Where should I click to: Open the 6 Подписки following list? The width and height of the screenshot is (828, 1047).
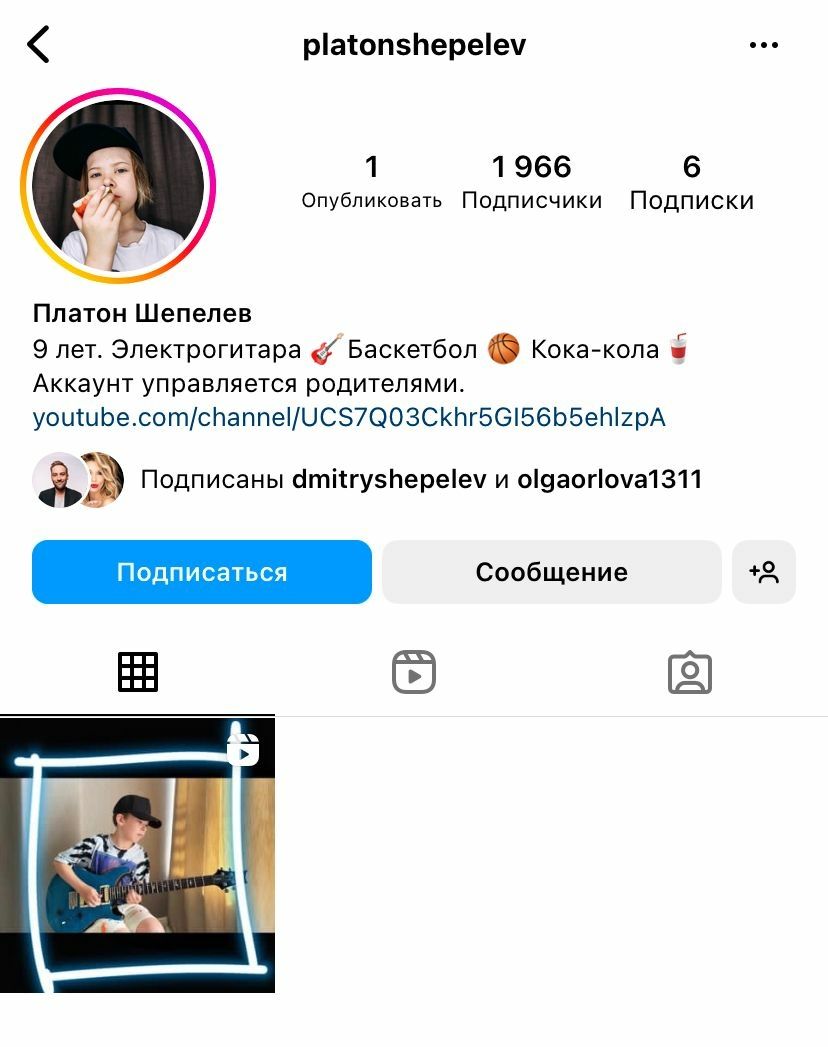click(691, 182)
